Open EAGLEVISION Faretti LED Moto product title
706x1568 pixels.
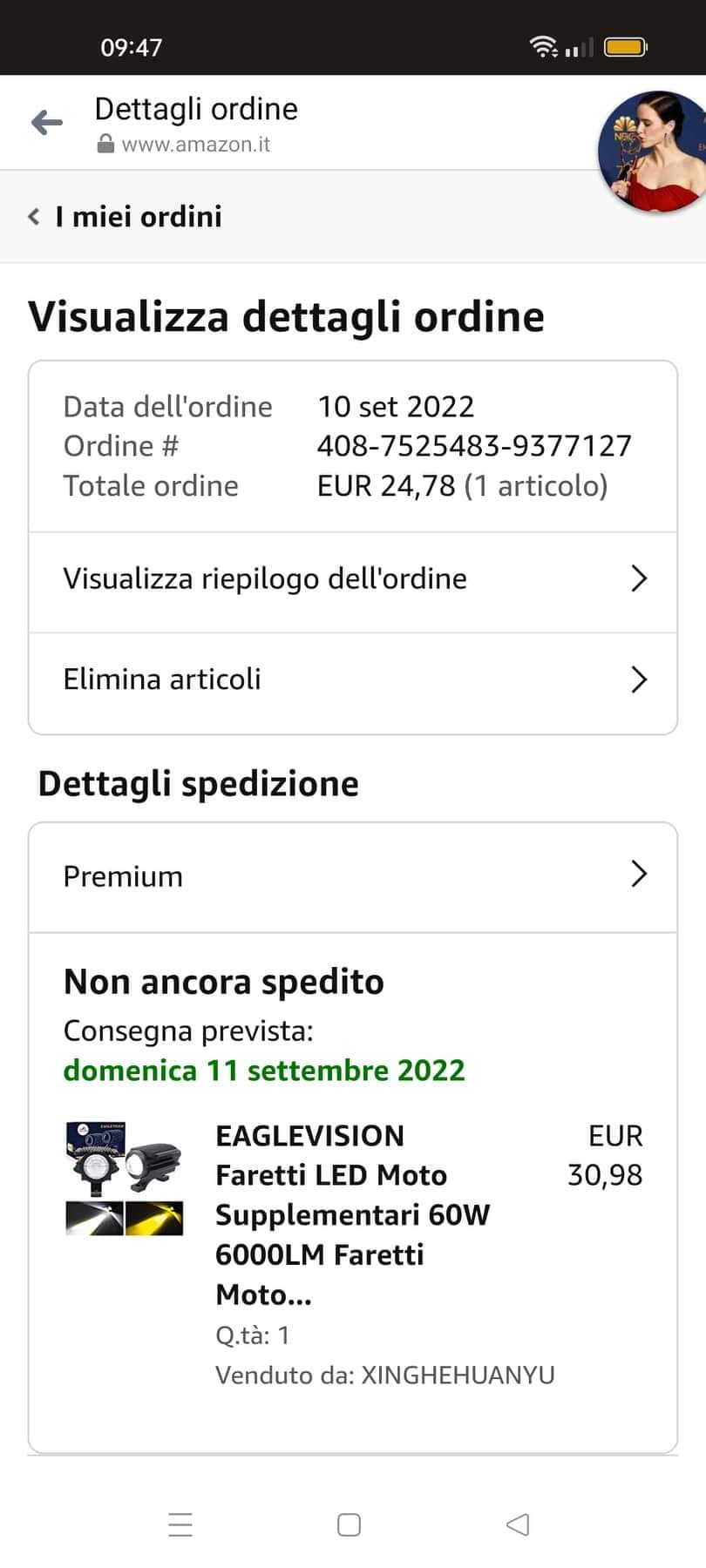point(352,1214)
